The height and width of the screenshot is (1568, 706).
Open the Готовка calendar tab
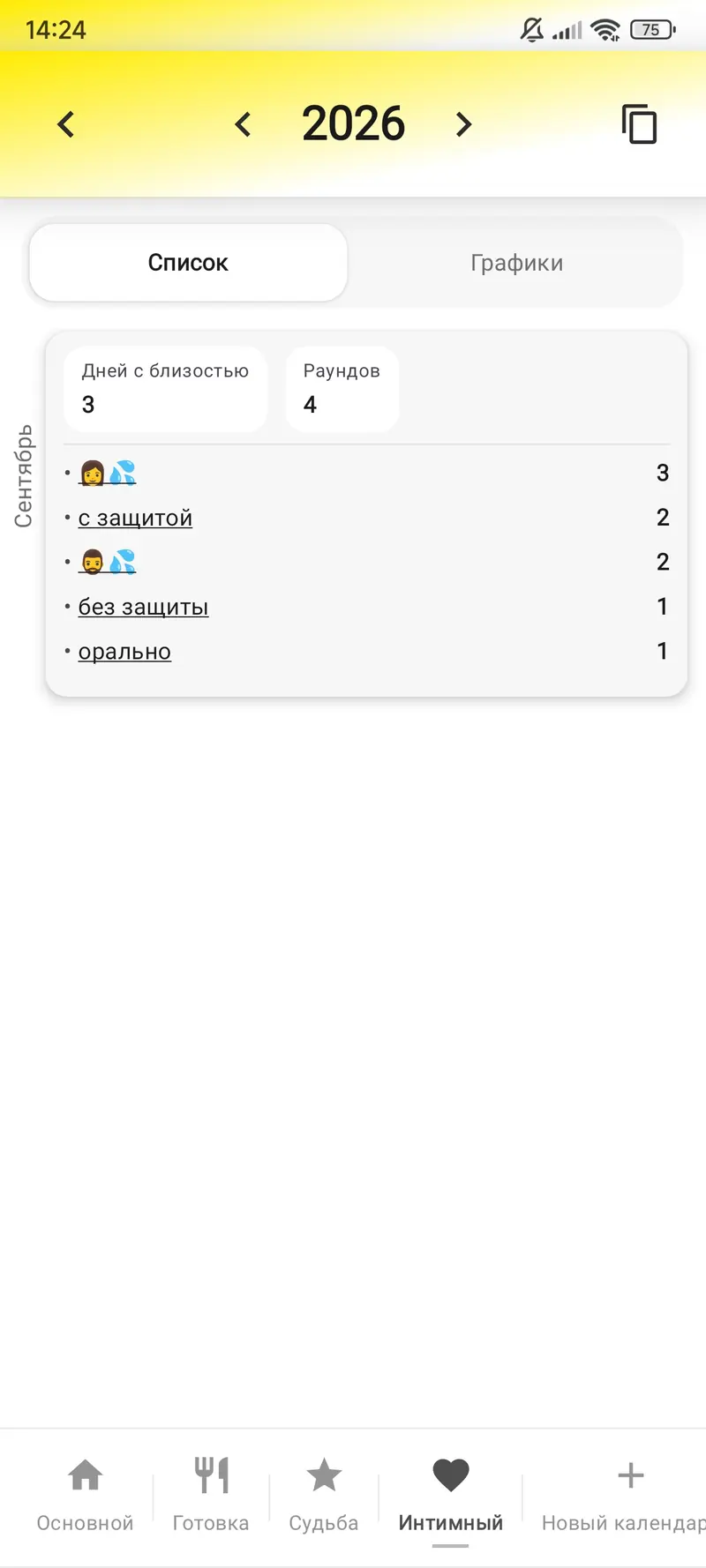(211, 1496)
